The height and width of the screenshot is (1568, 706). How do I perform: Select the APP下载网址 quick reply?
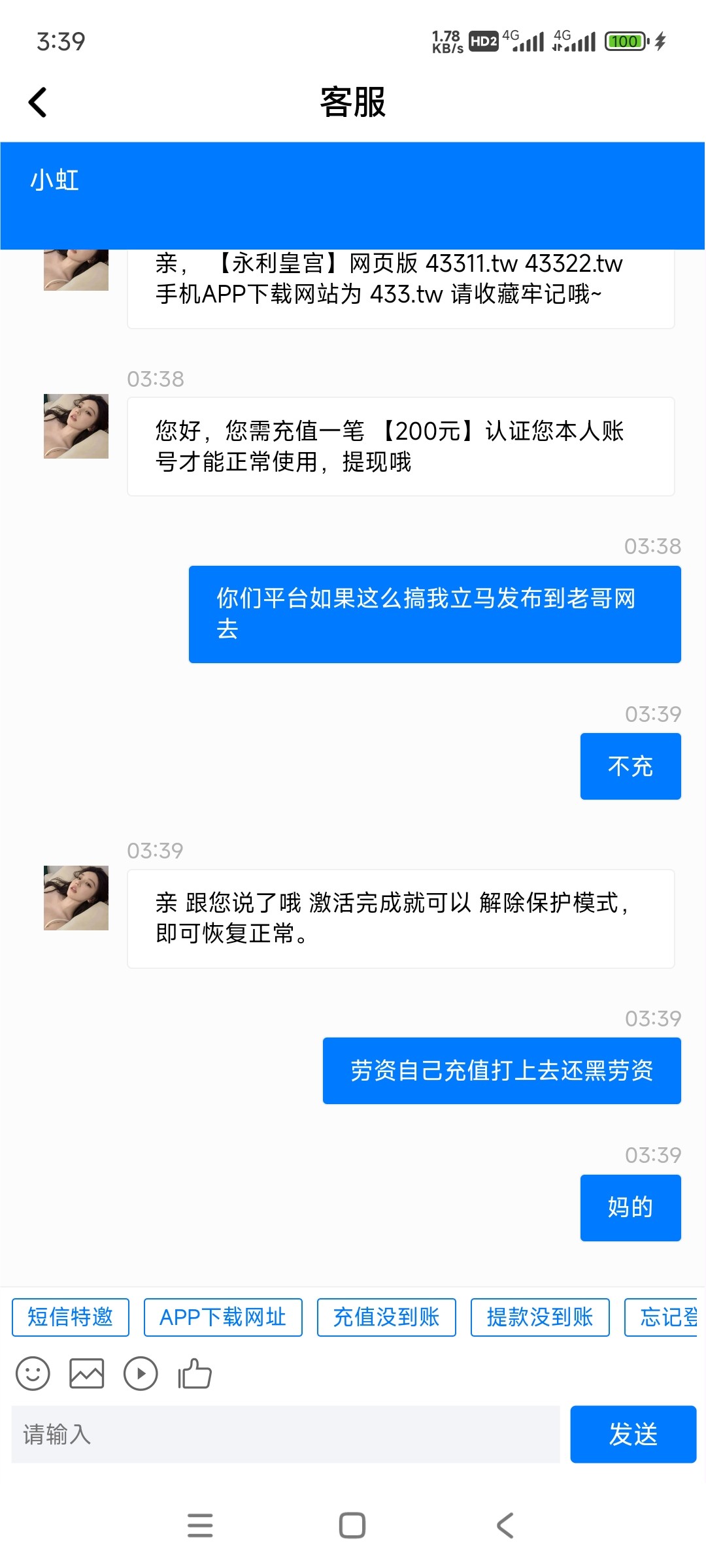click(x=222, y=1317)
